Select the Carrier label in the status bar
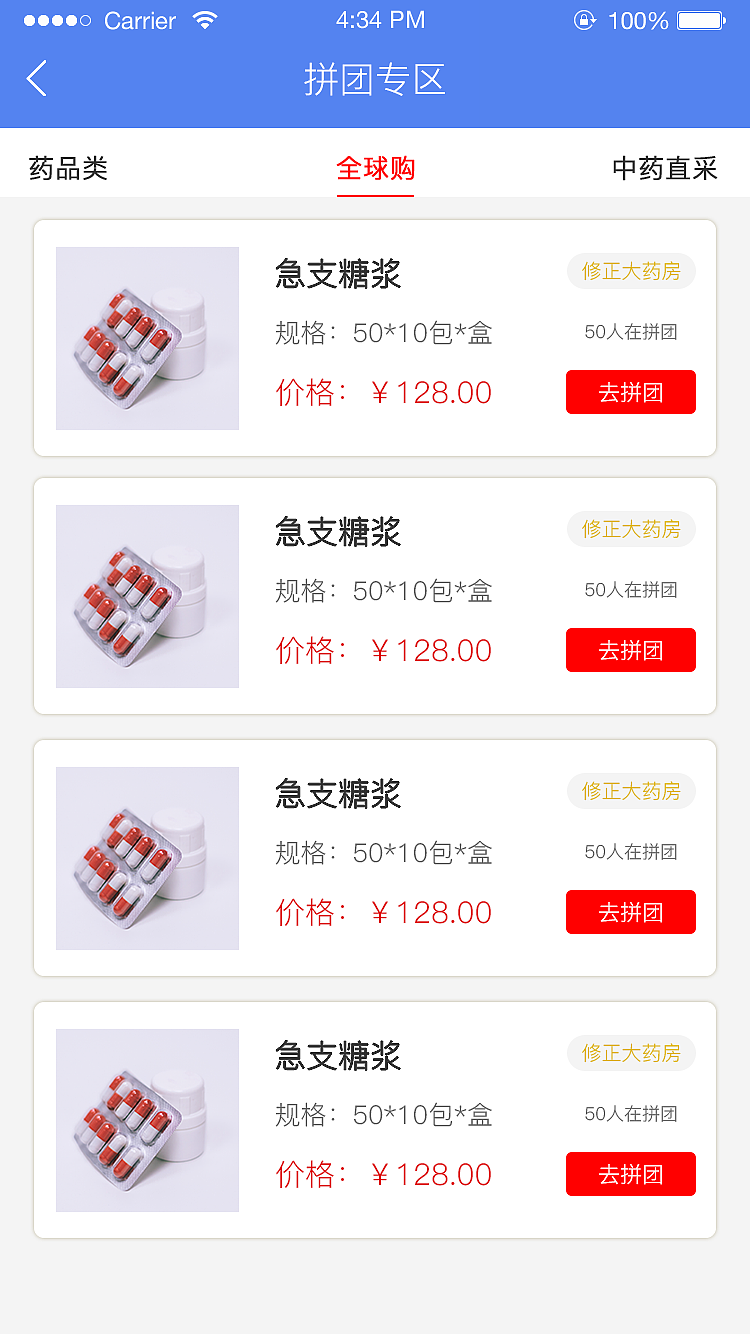This screenshot has width=750, height=1334. [x=140, y=18]
